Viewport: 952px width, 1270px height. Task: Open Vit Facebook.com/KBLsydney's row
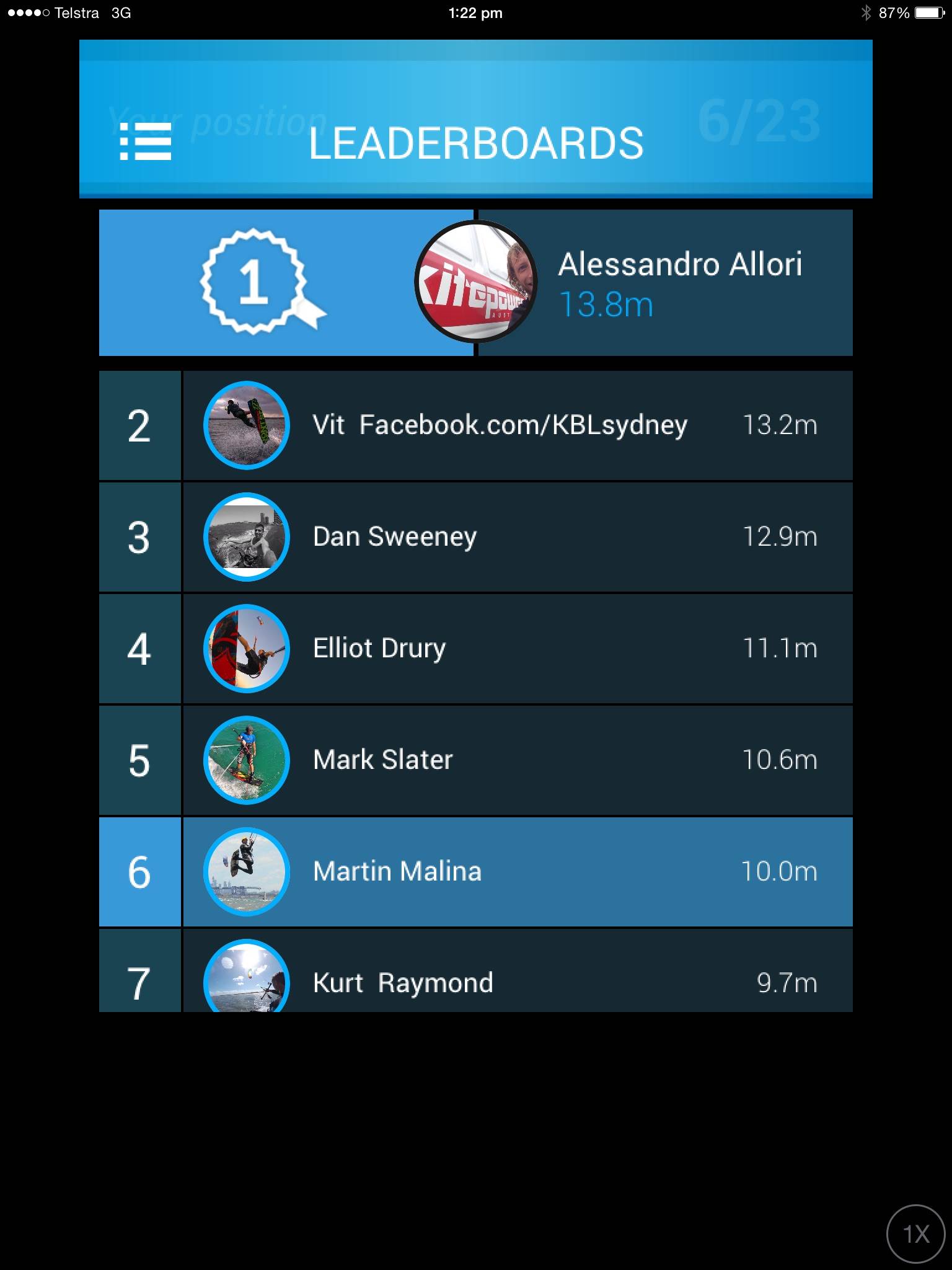[500, 425]
